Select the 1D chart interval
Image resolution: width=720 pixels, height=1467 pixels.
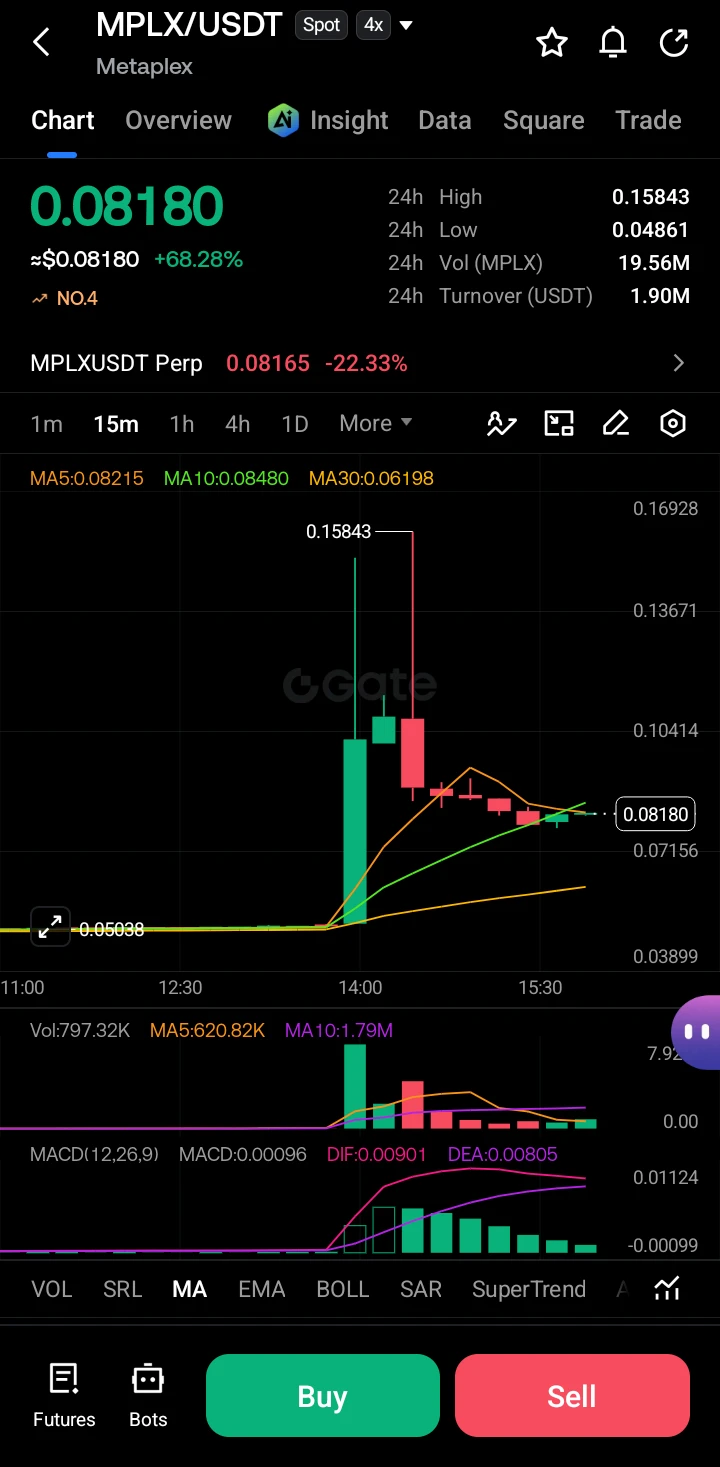coord(295,424)
